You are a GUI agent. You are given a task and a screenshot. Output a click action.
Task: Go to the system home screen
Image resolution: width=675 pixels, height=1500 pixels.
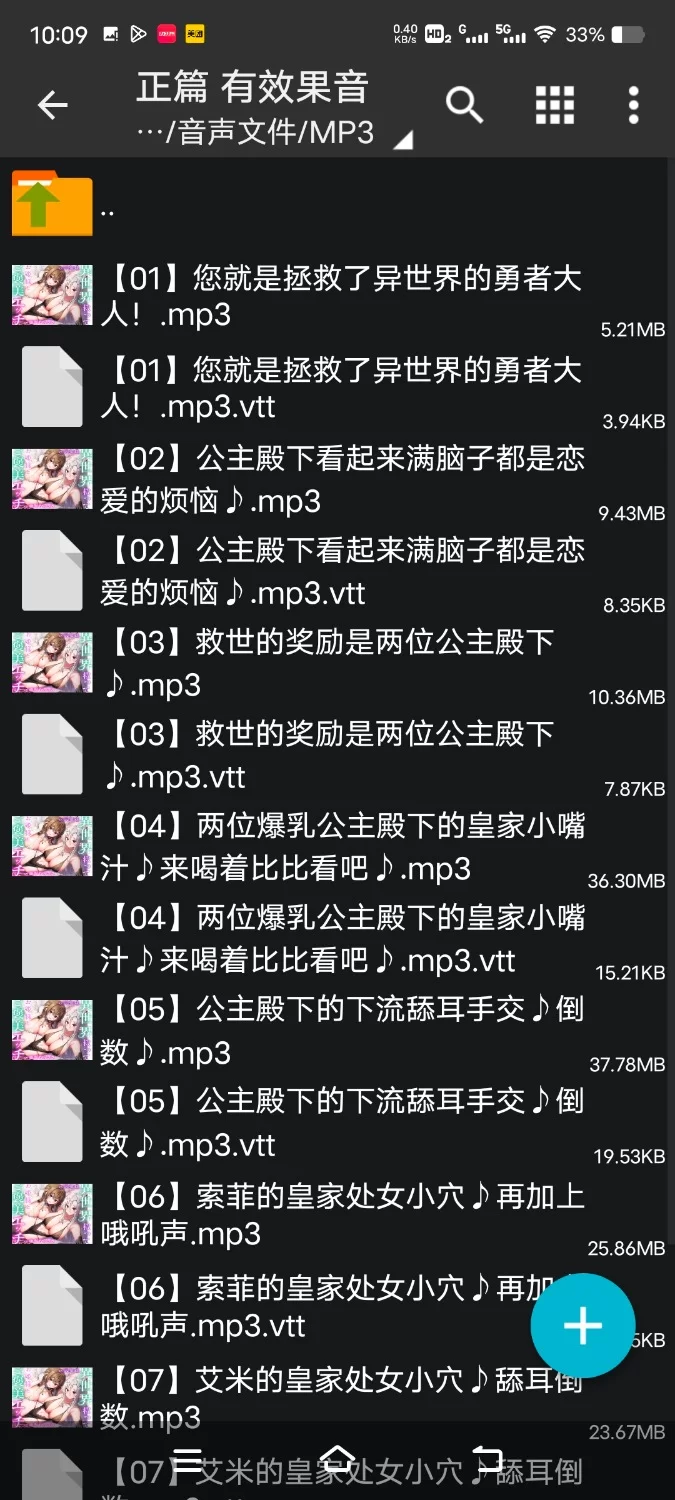click(x=338, y=1458)
